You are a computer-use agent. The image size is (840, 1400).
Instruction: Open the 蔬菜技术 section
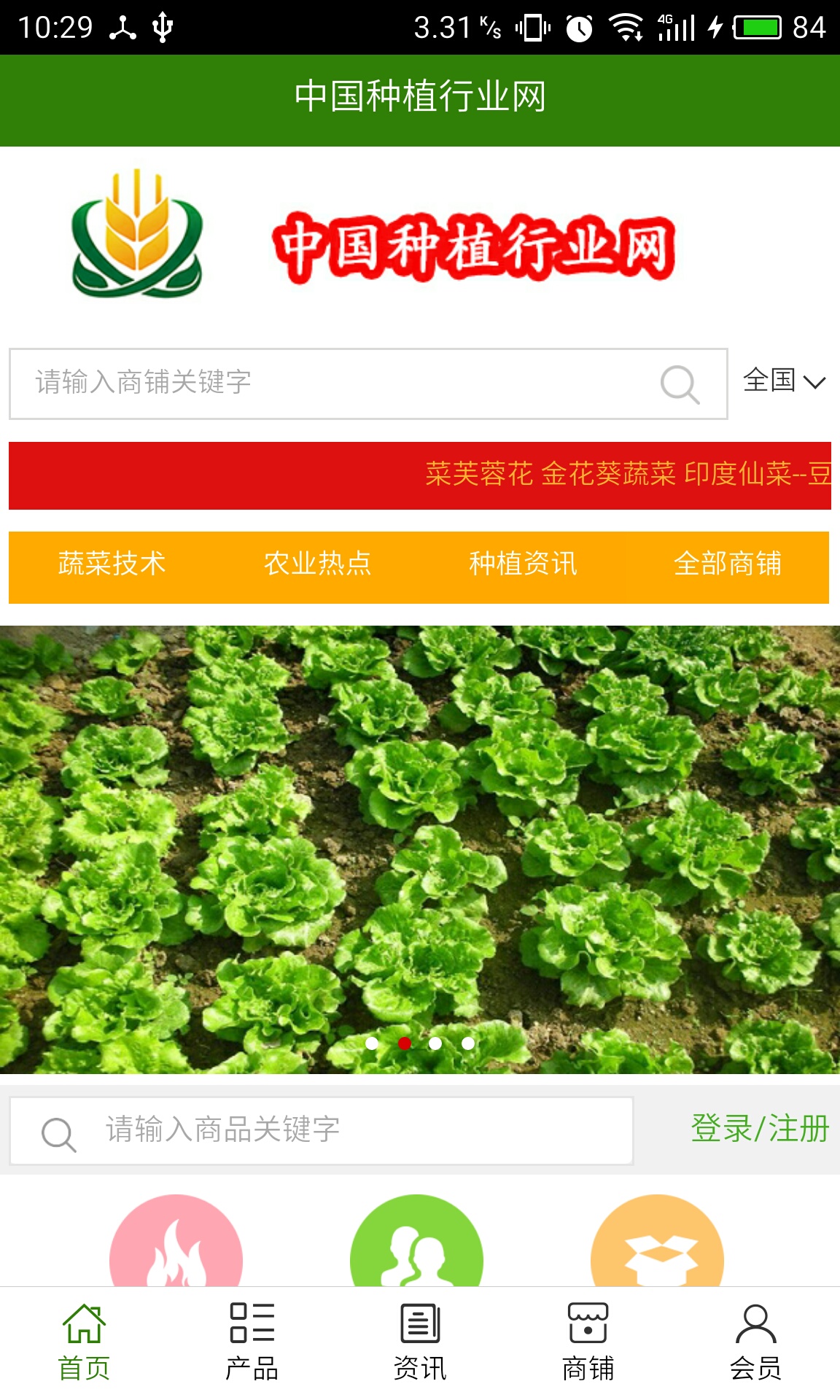(112, 564)
